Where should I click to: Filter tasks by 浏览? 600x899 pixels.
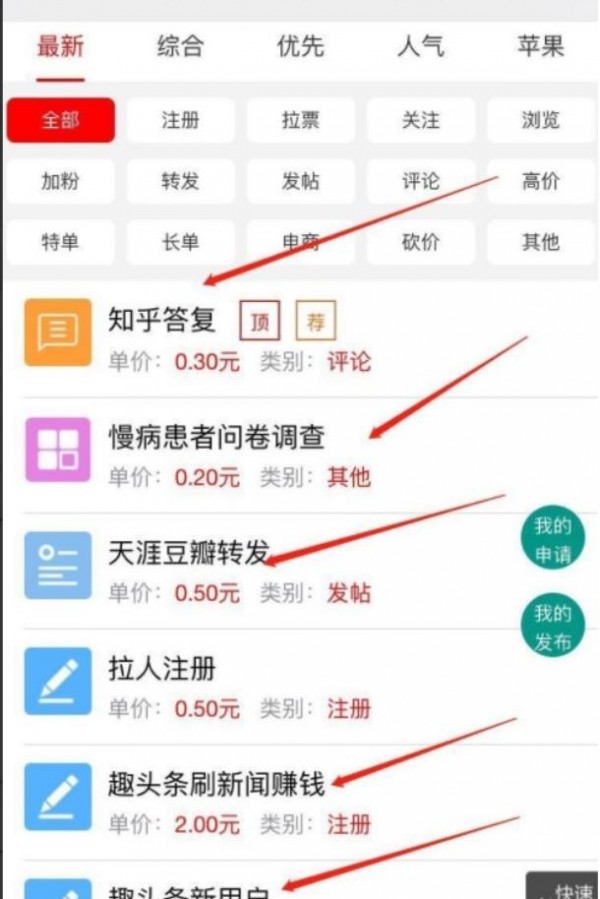pos(540,121)
